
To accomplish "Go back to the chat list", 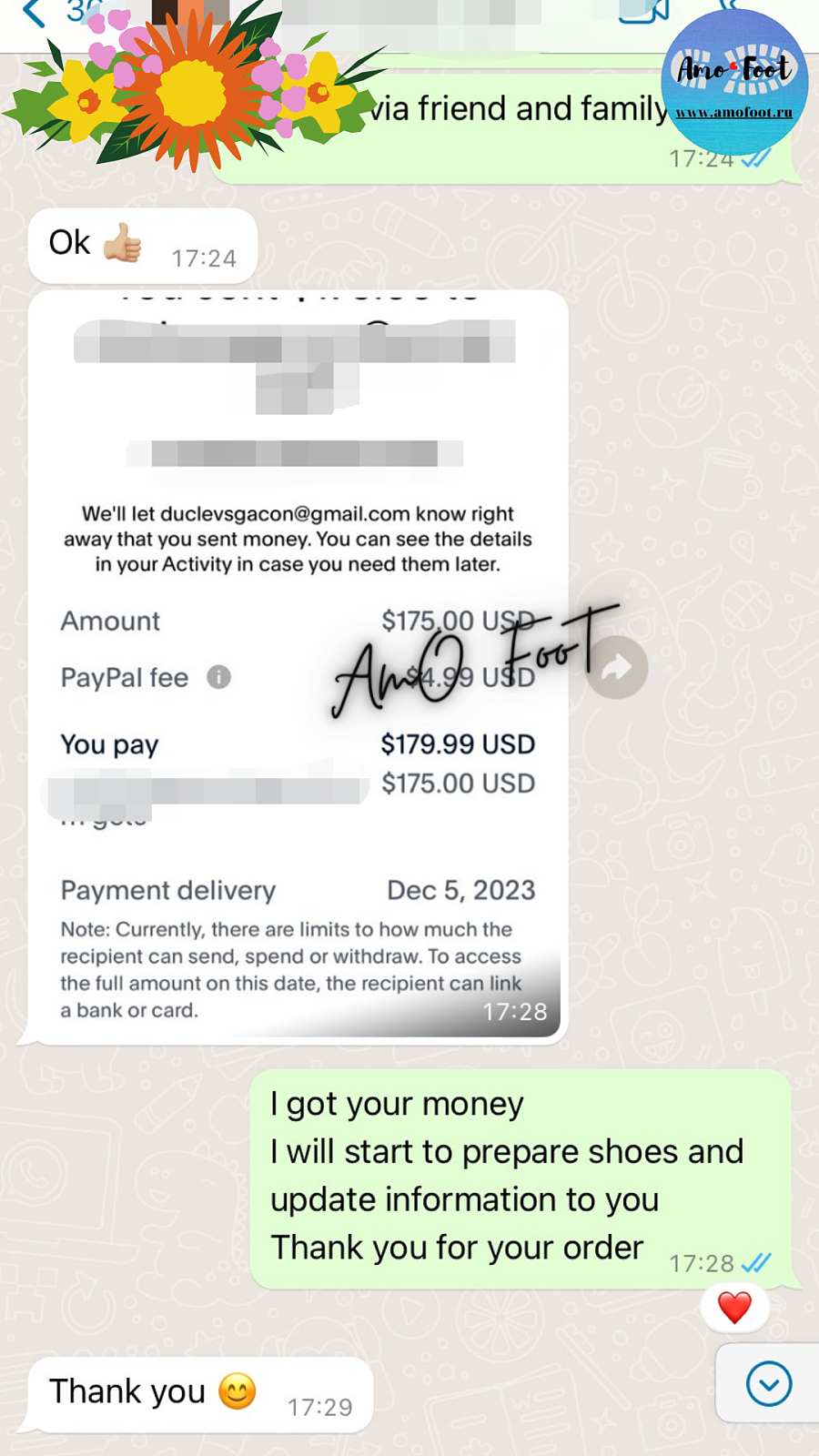I will [33, 13].
